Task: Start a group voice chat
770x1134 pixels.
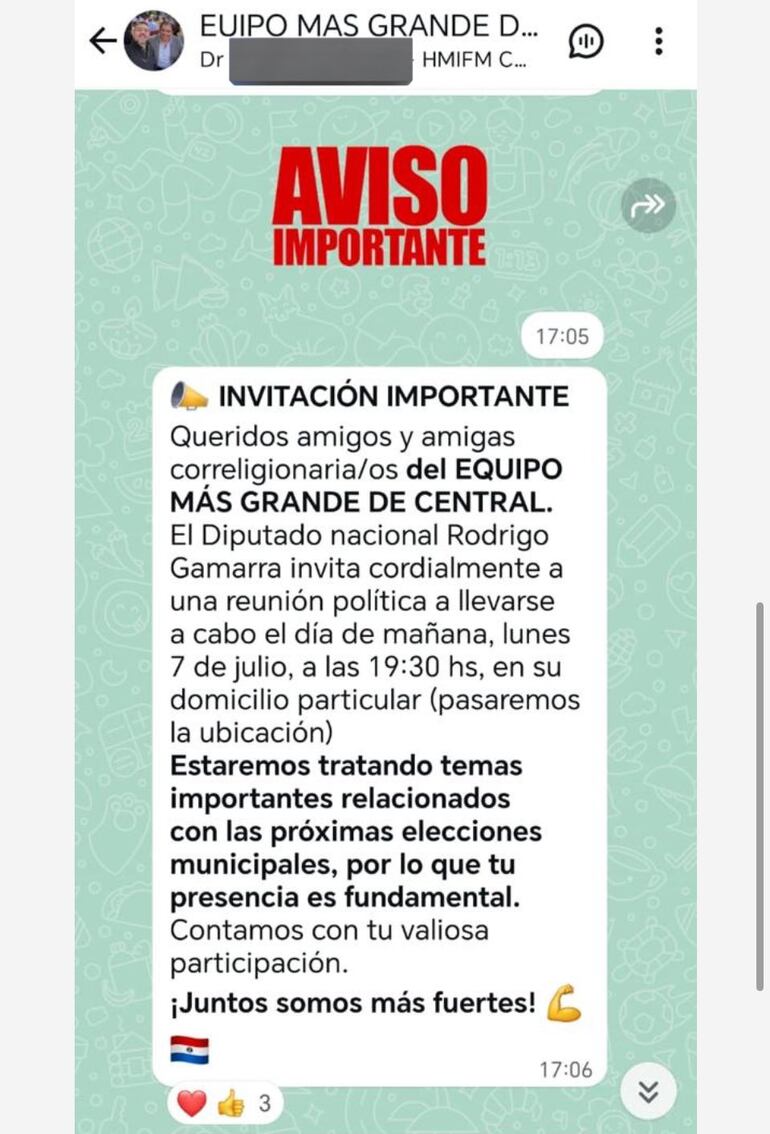Action: (x=586, y=41)
